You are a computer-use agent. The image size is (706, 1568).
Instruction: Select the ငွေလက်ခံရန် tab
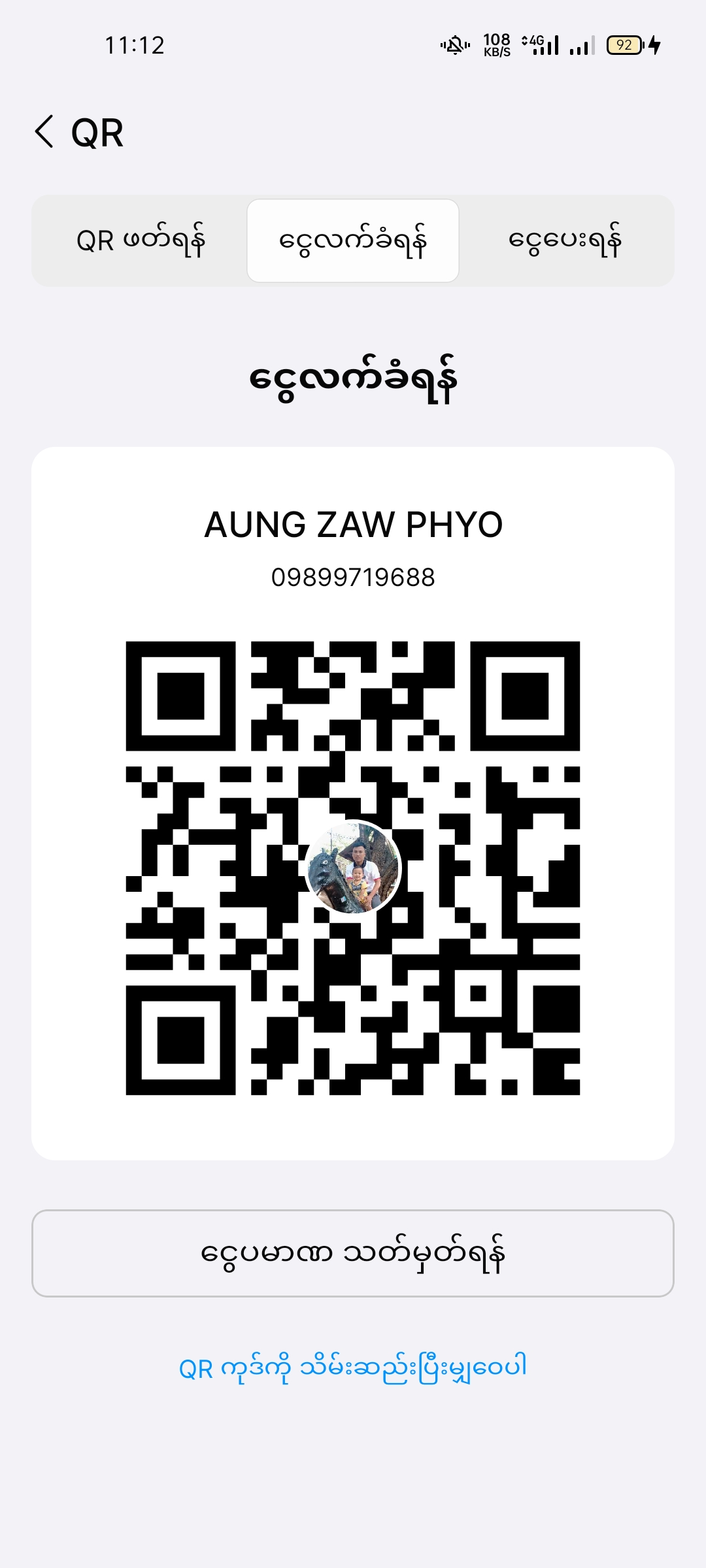(353, 240)
